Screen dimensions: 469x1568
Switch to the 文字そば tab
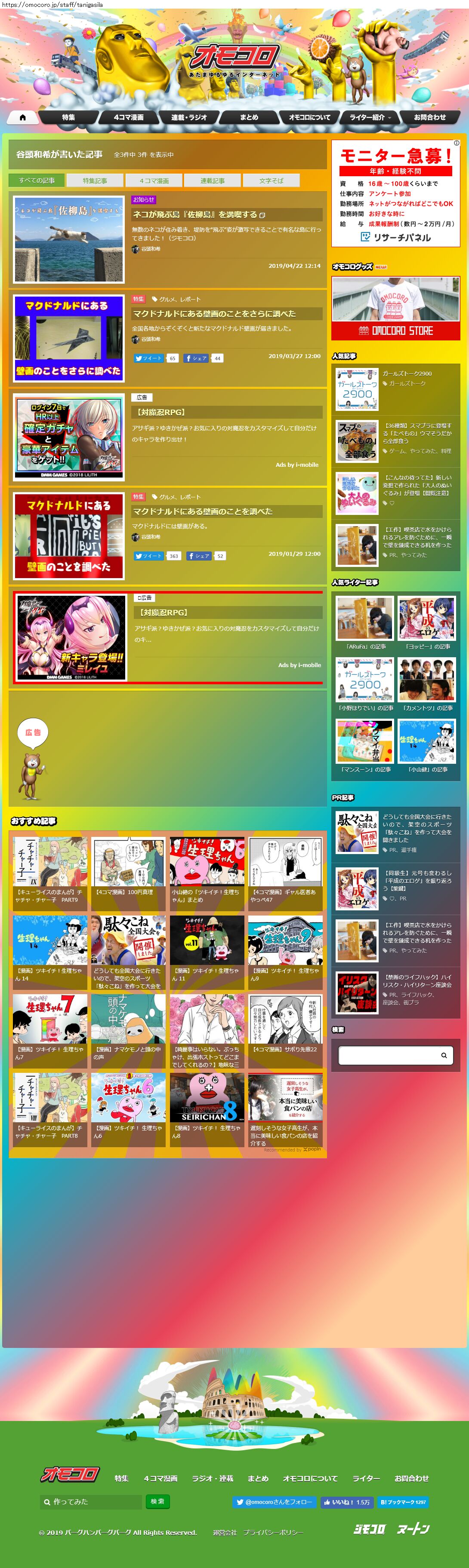pyautogui.click(x=271, y=181)
